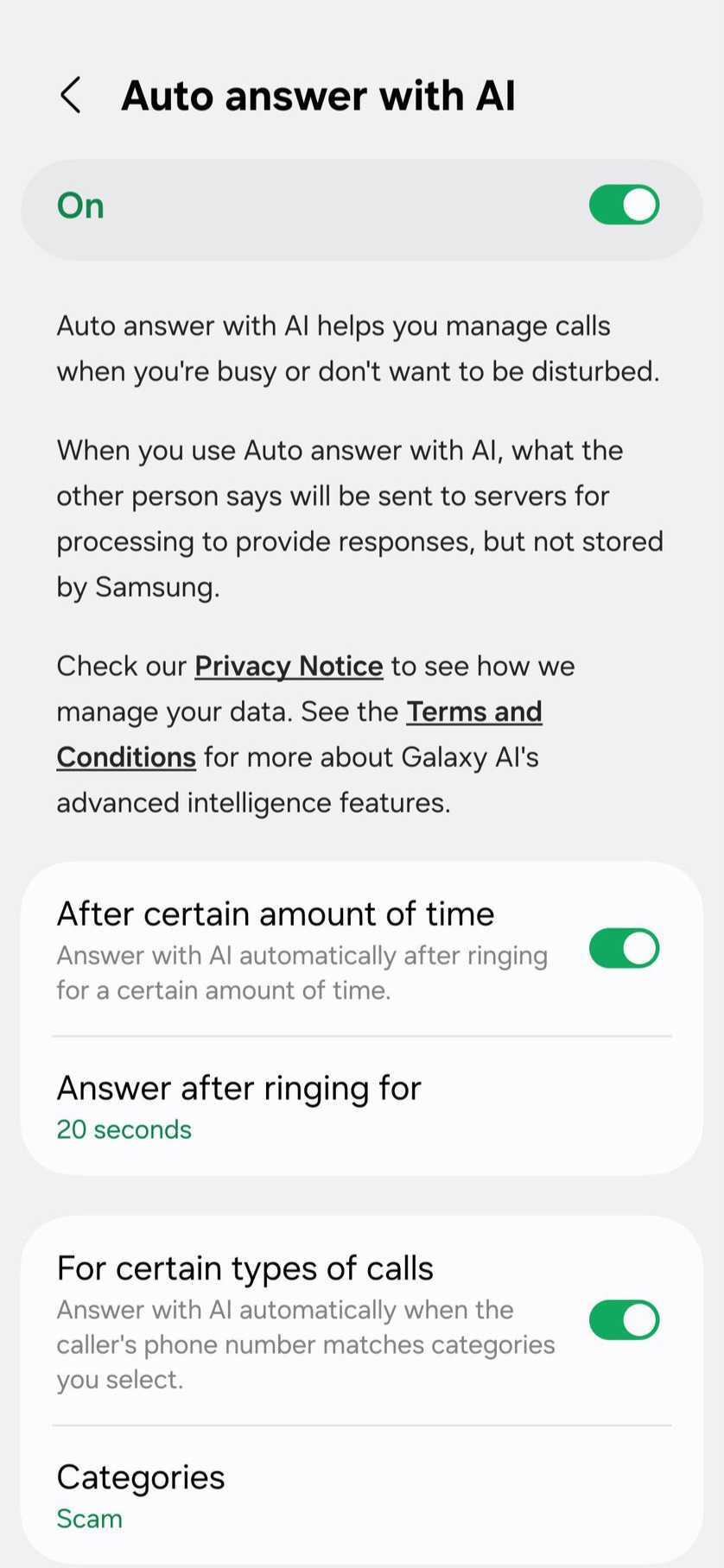Screen dimensions: 724x1568
Task: Open the Privacy Notice
Action: click(288, 665)
